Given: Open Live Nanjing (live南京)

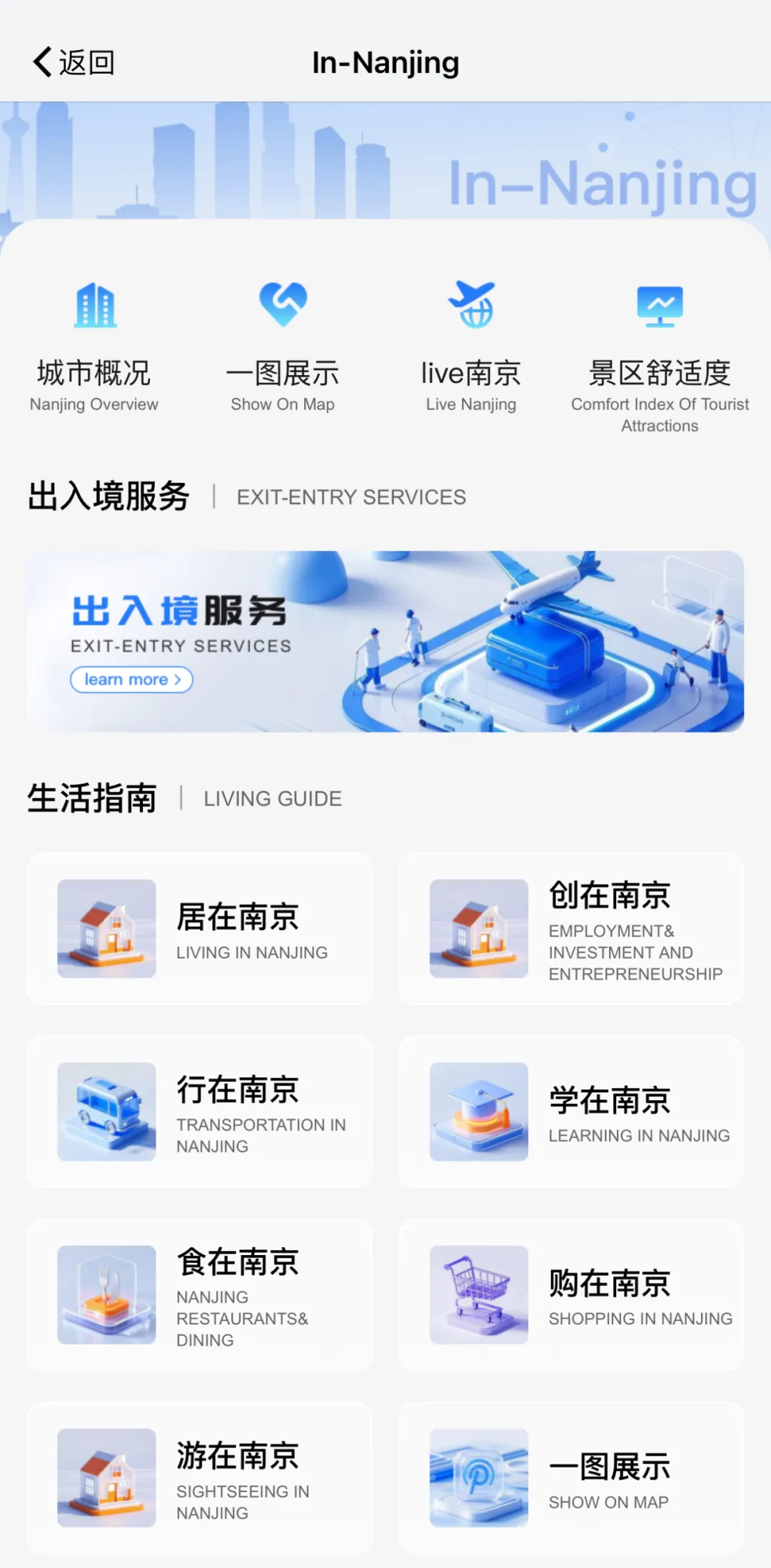Looking at the screenshot, I should [470, 346].
